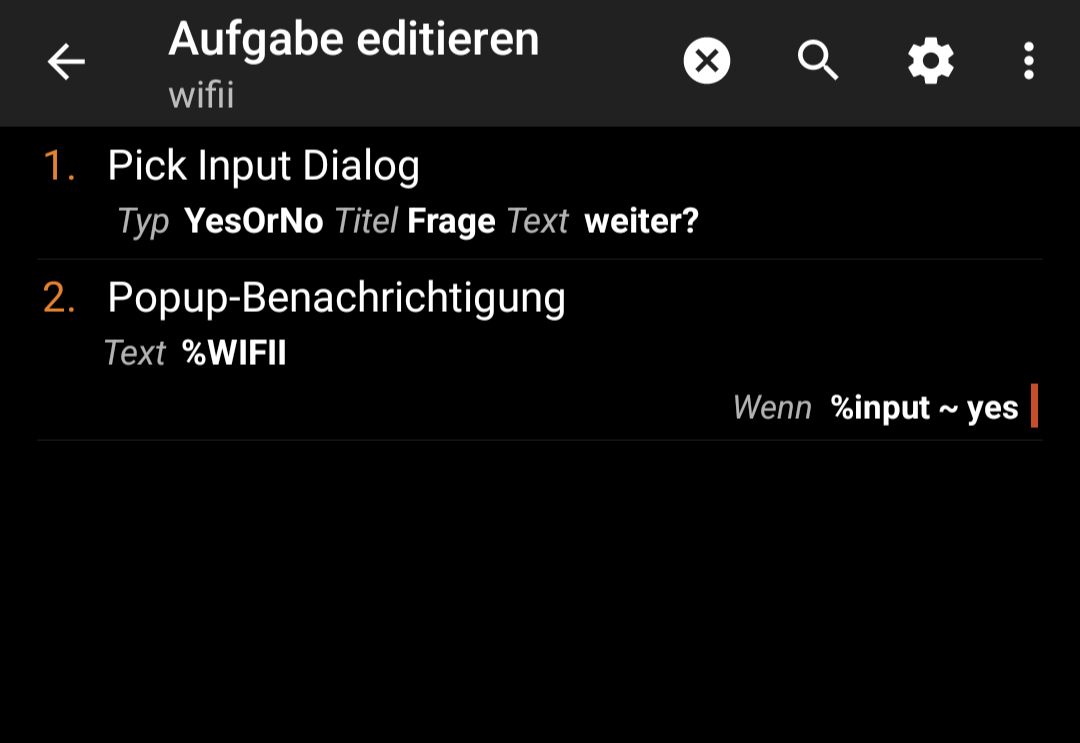The height and width of the screenshot is (743, 1080).
Task: Tap the circled X icon
Action: pos(707,62)
